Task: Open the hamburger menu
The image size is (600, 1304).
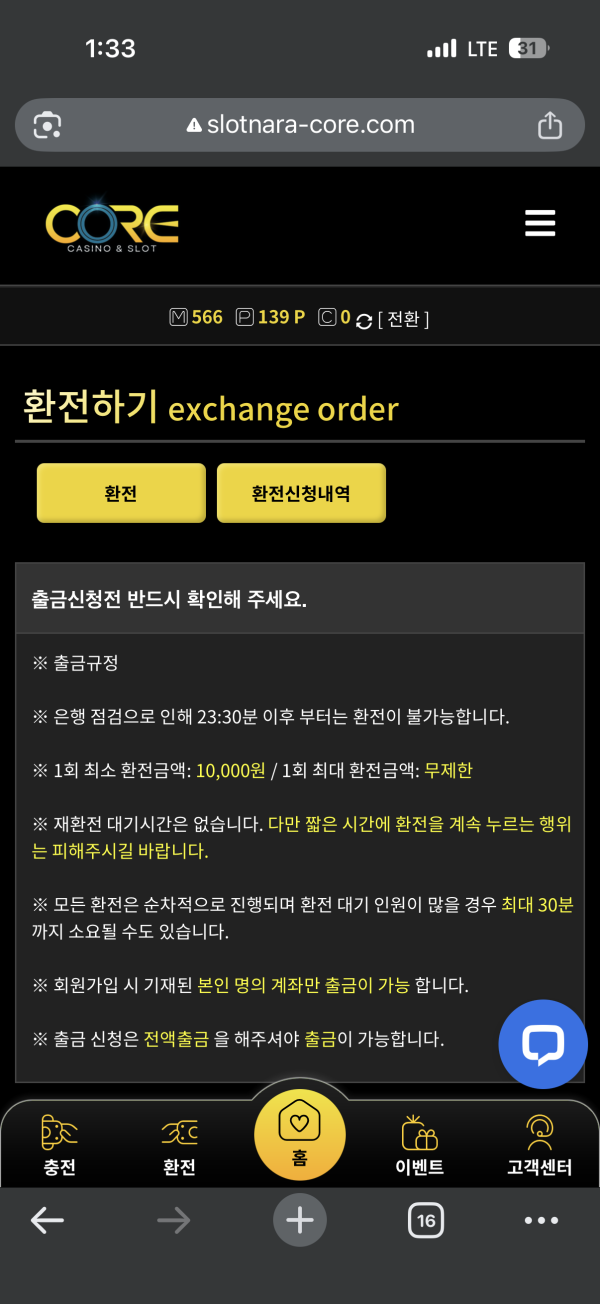Action: 540,223
